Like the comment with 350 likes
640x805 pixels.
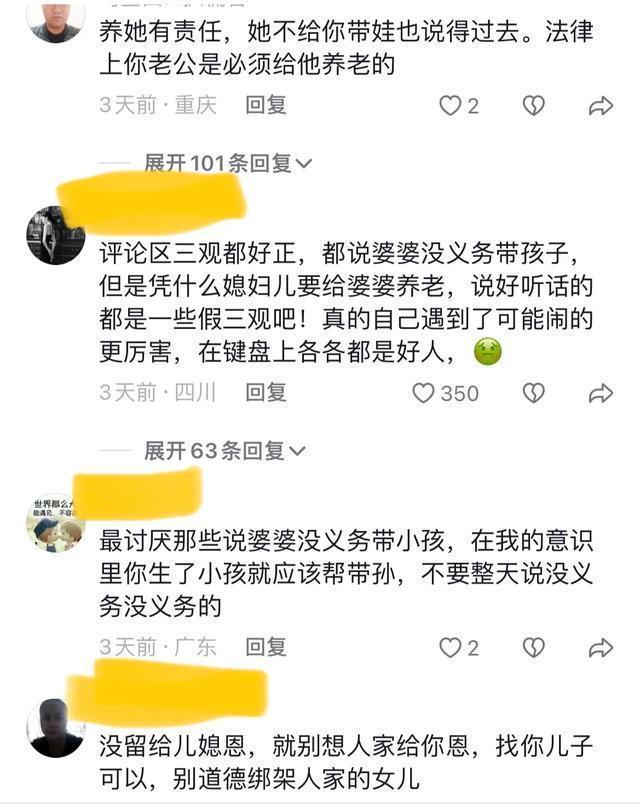pos(424,393)
